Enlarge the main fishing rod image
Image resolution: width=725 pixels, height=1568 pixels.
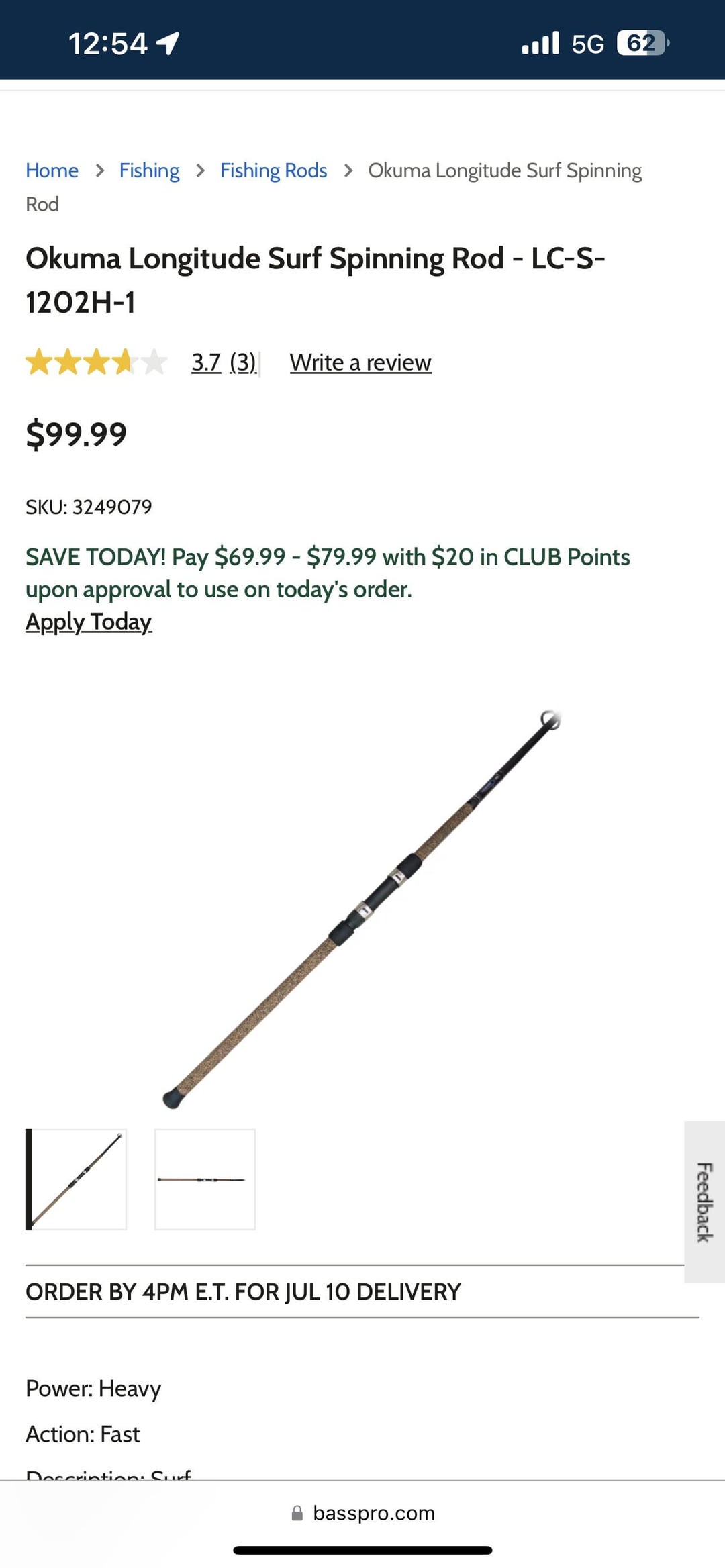click(362, 906)
